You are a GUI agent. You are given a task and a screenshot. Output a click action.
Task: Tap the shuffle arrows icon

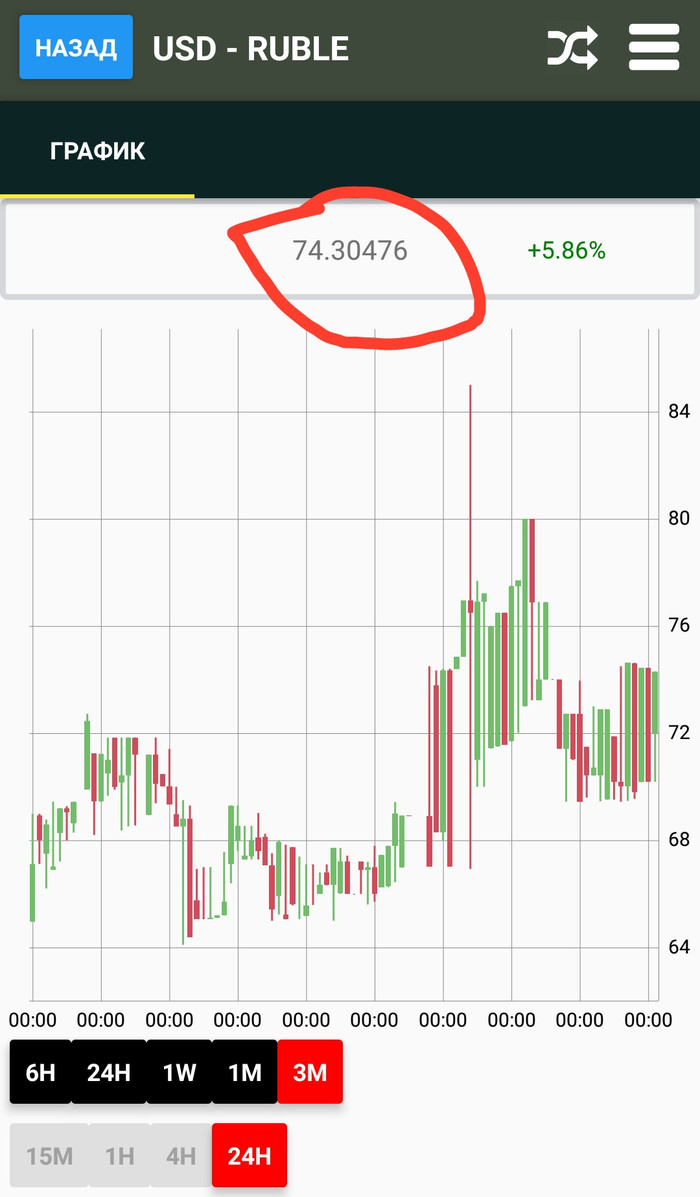tap(573, 48)
